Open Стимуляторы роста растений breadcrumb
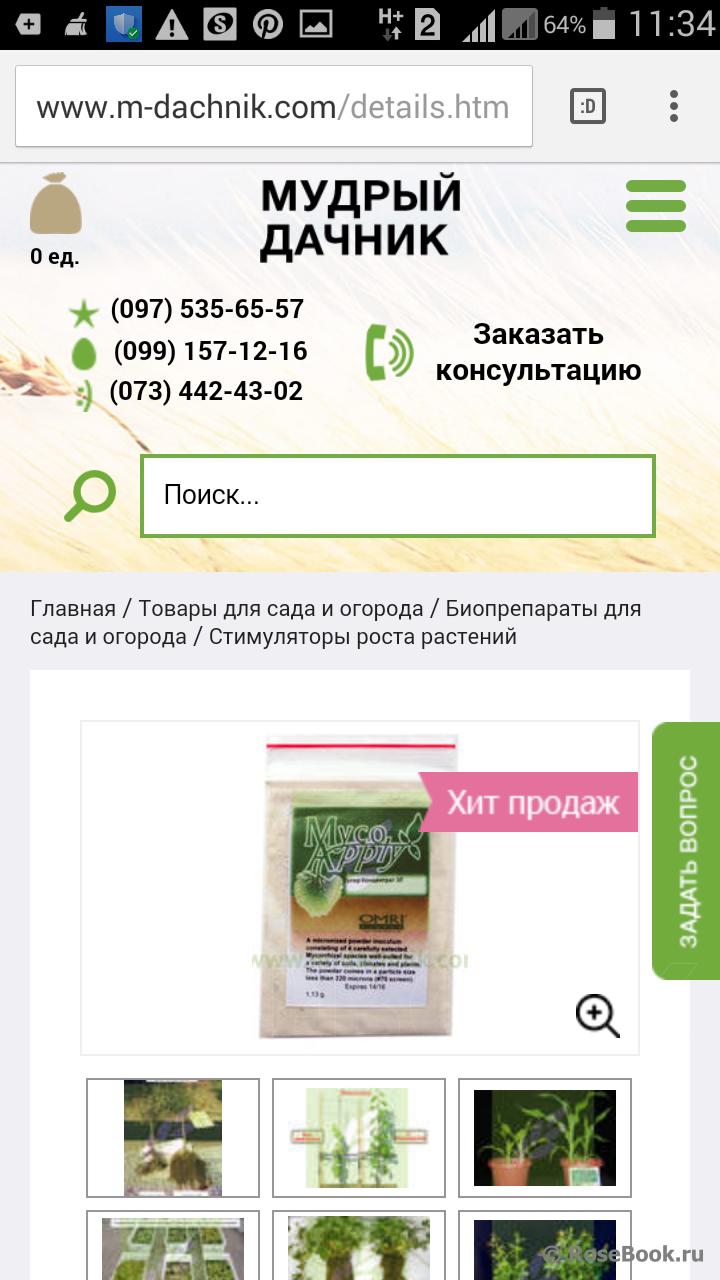Viewport: 720px width, 1280px height. [362, 636]
